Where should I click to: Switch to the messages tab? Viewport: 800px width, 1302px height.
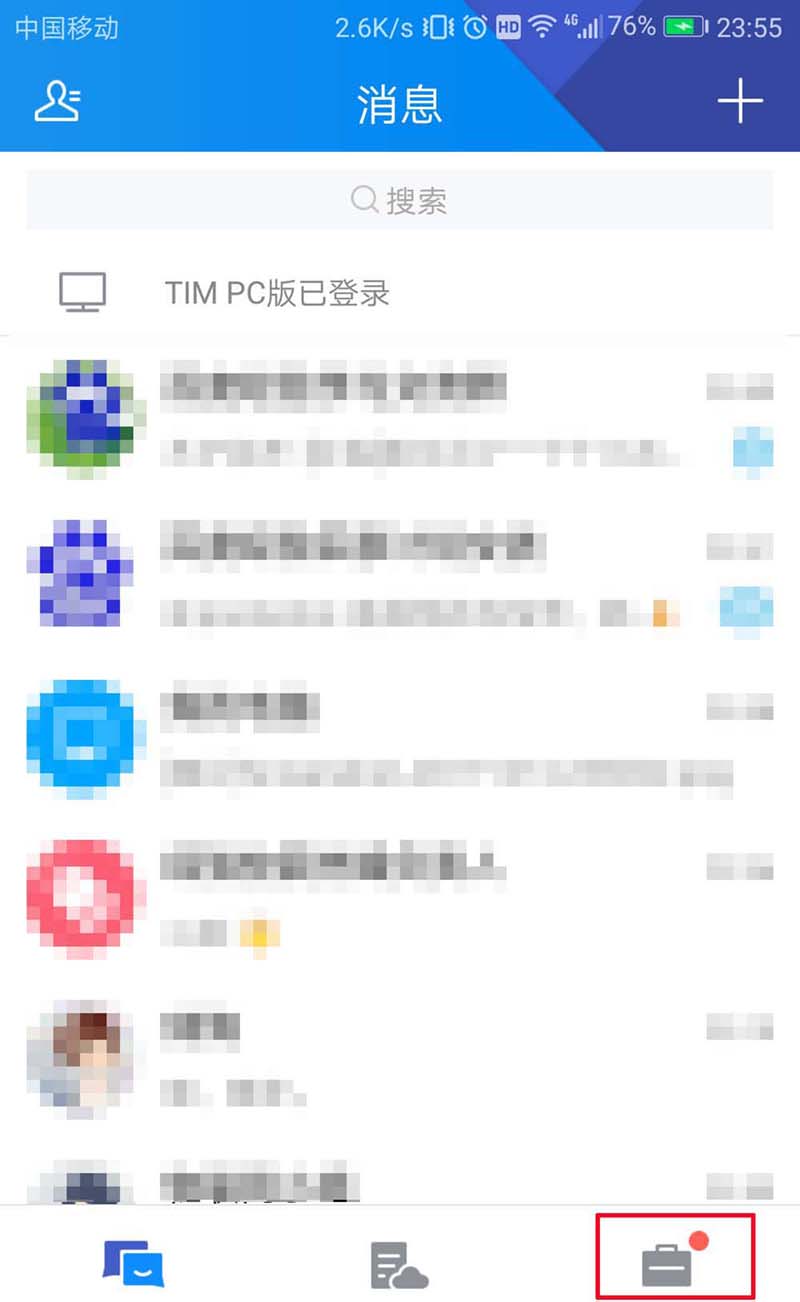pos(133,1263)
